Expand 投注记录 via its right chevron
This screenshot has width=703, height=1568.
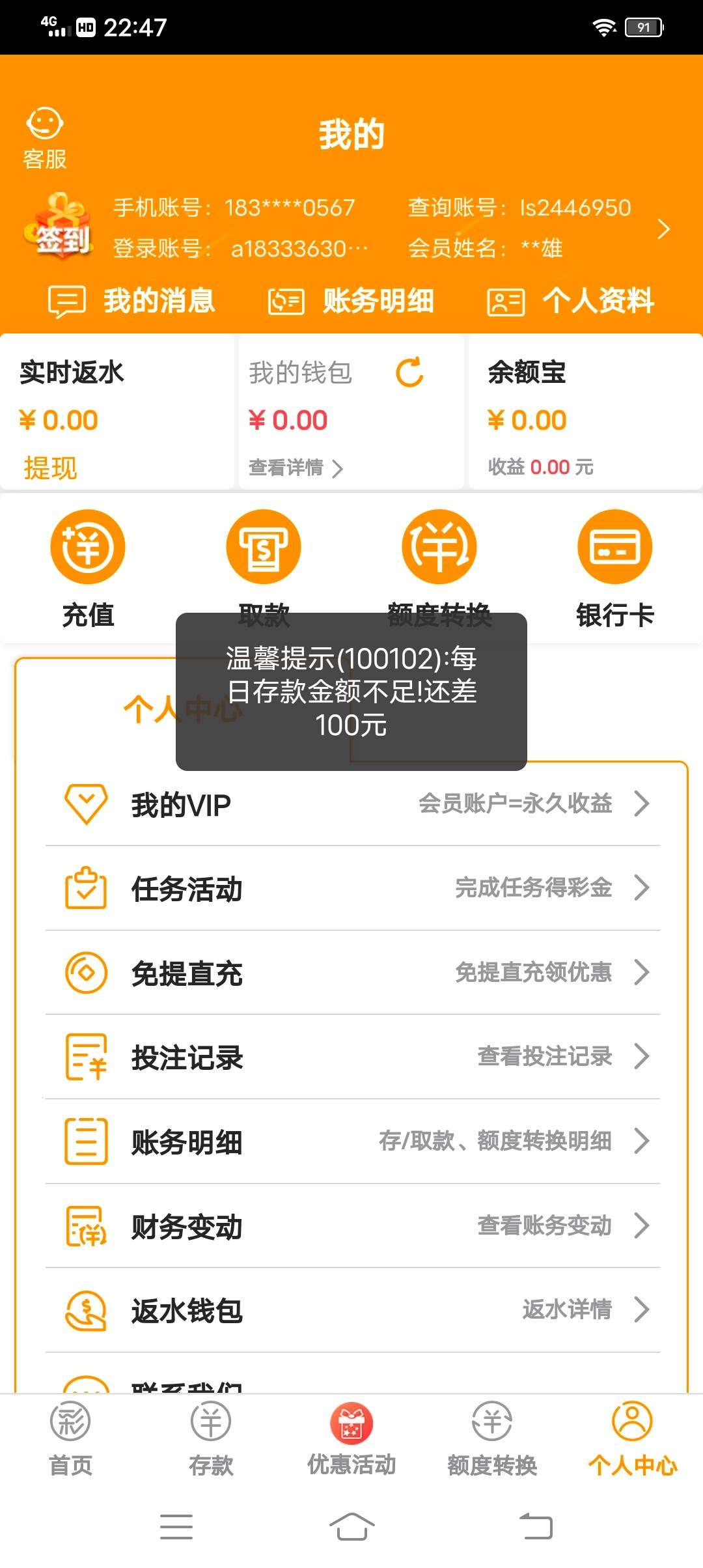point(643,1056)
